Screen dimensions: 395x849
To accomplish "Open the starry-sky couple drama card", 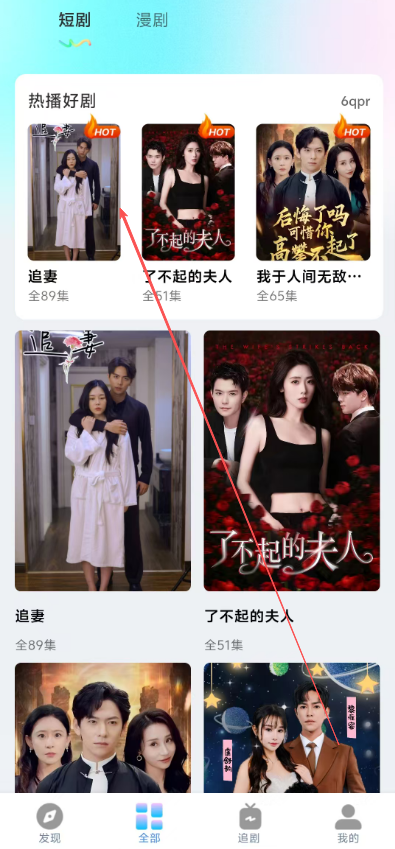I will click(x=292, y=728).
